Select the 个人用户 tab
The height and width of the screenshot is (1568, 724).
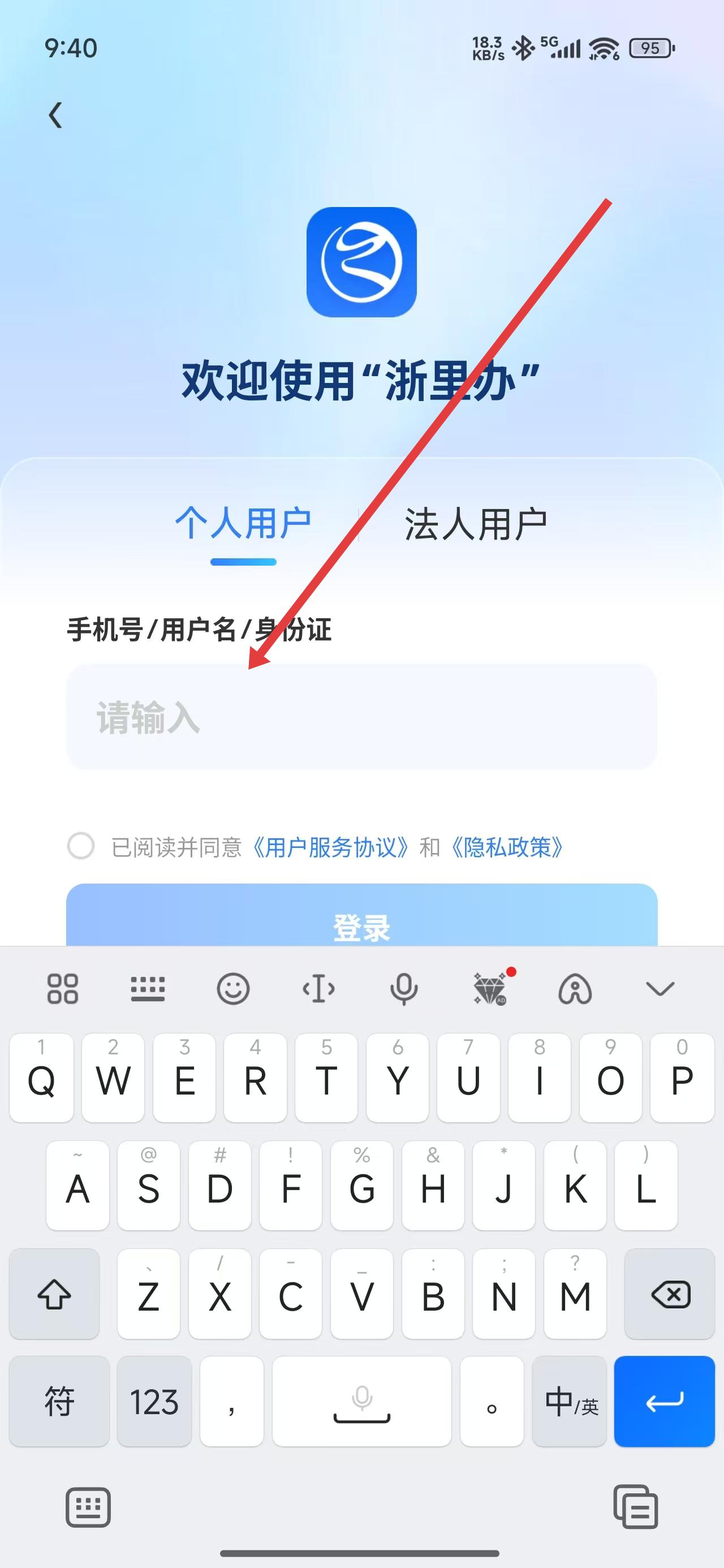click(243, 524)
